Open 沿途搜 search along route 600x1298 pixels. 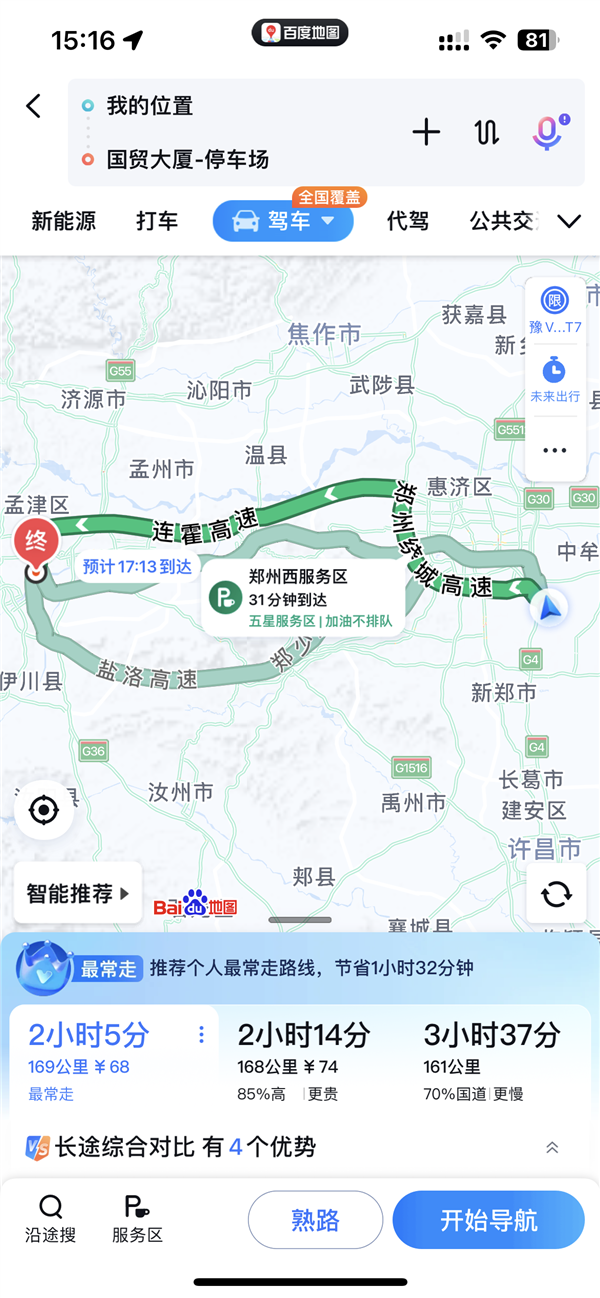pyautogui.click(x=50, y=1219)
